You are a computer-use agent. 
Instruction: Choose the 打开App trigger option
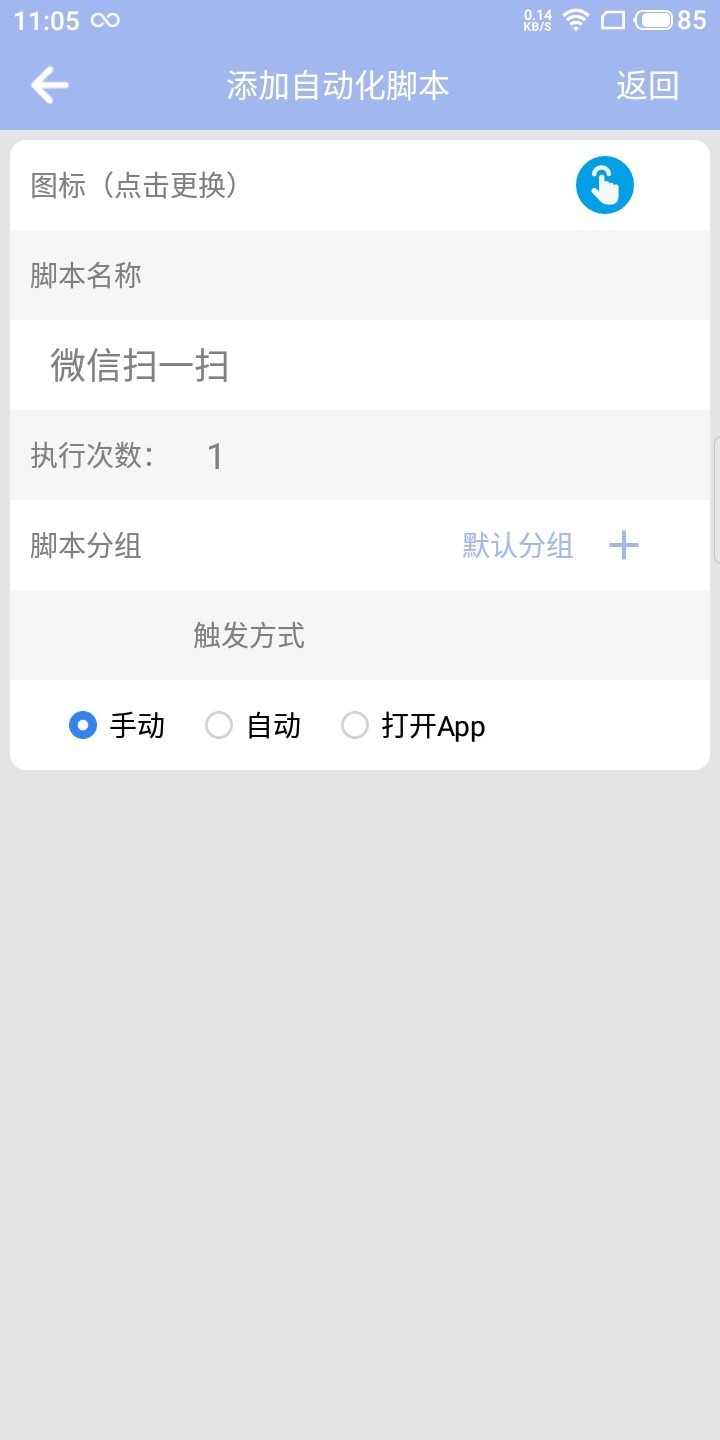pyautogui.click(x=356, y=725)
